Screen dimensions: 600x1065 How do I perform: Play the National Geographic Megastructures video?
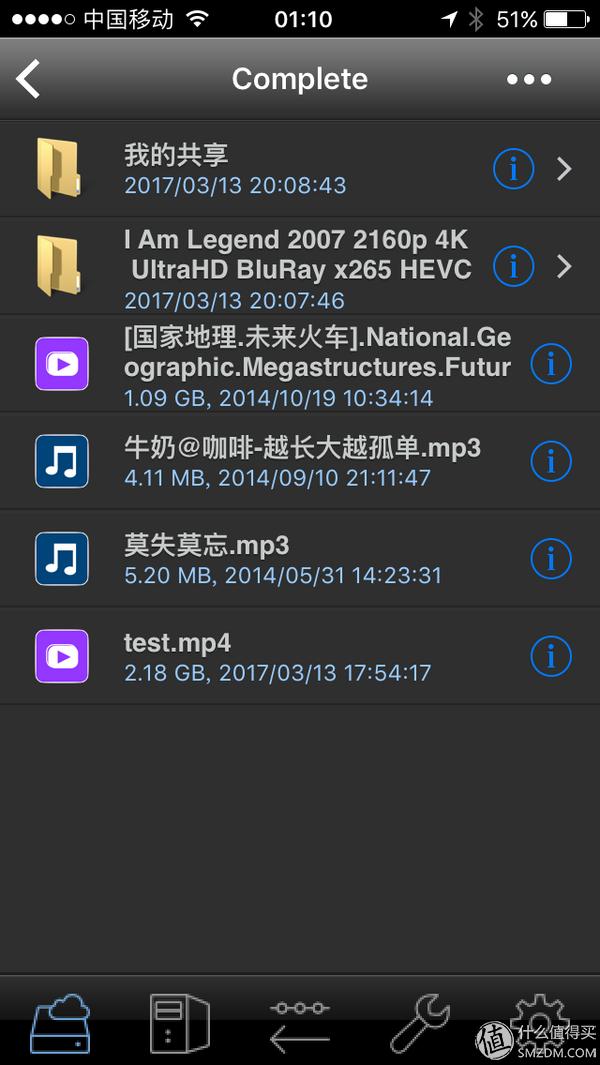pos(300,364)
